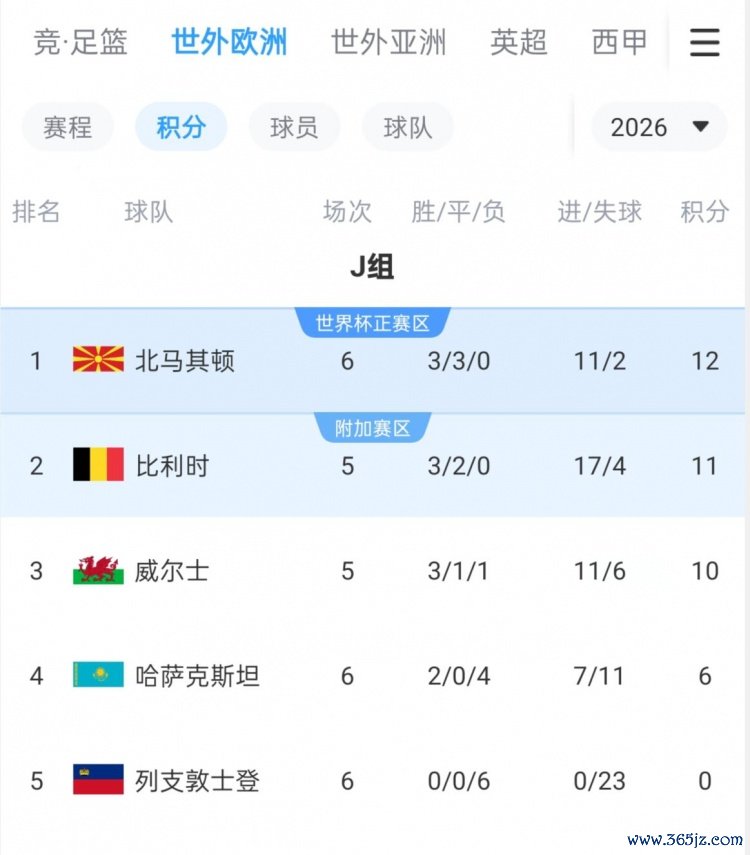
Task: Show the 赛程 schedule chip
Action: (x=68, y=127)
